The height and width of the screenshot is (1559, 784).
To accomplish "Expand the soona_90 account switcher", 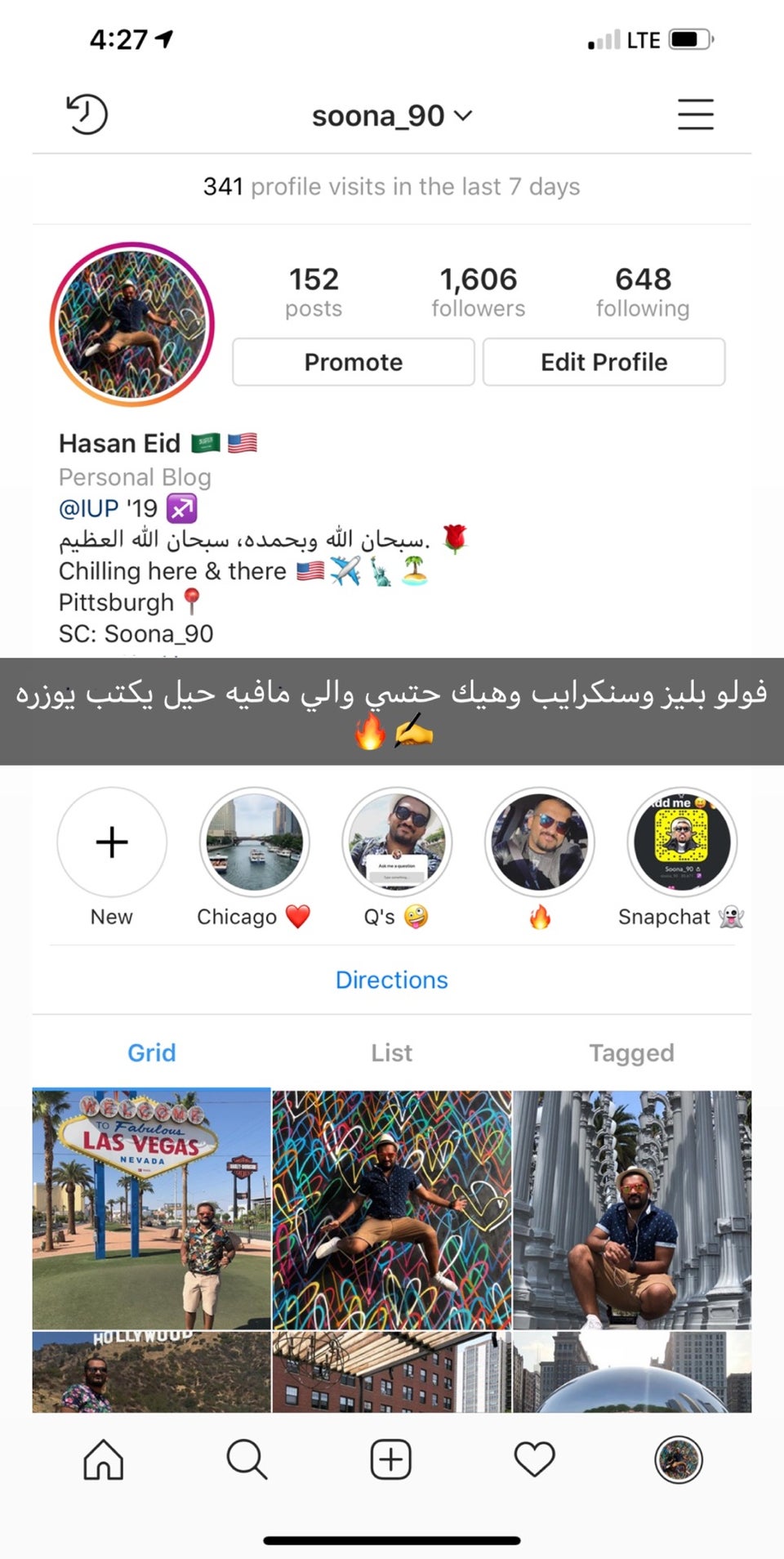I will [x=392, y=116].
